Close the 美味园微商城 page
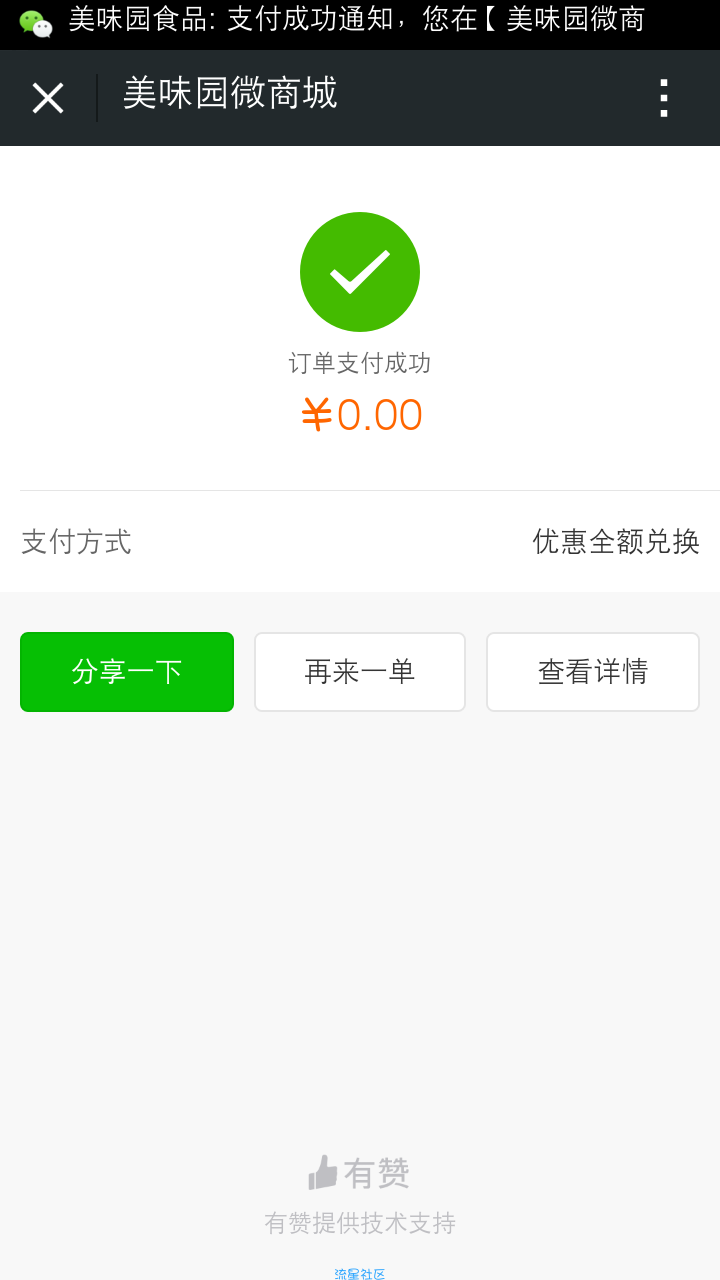The width and height of the screenshot is (720, 1280). 48,98
